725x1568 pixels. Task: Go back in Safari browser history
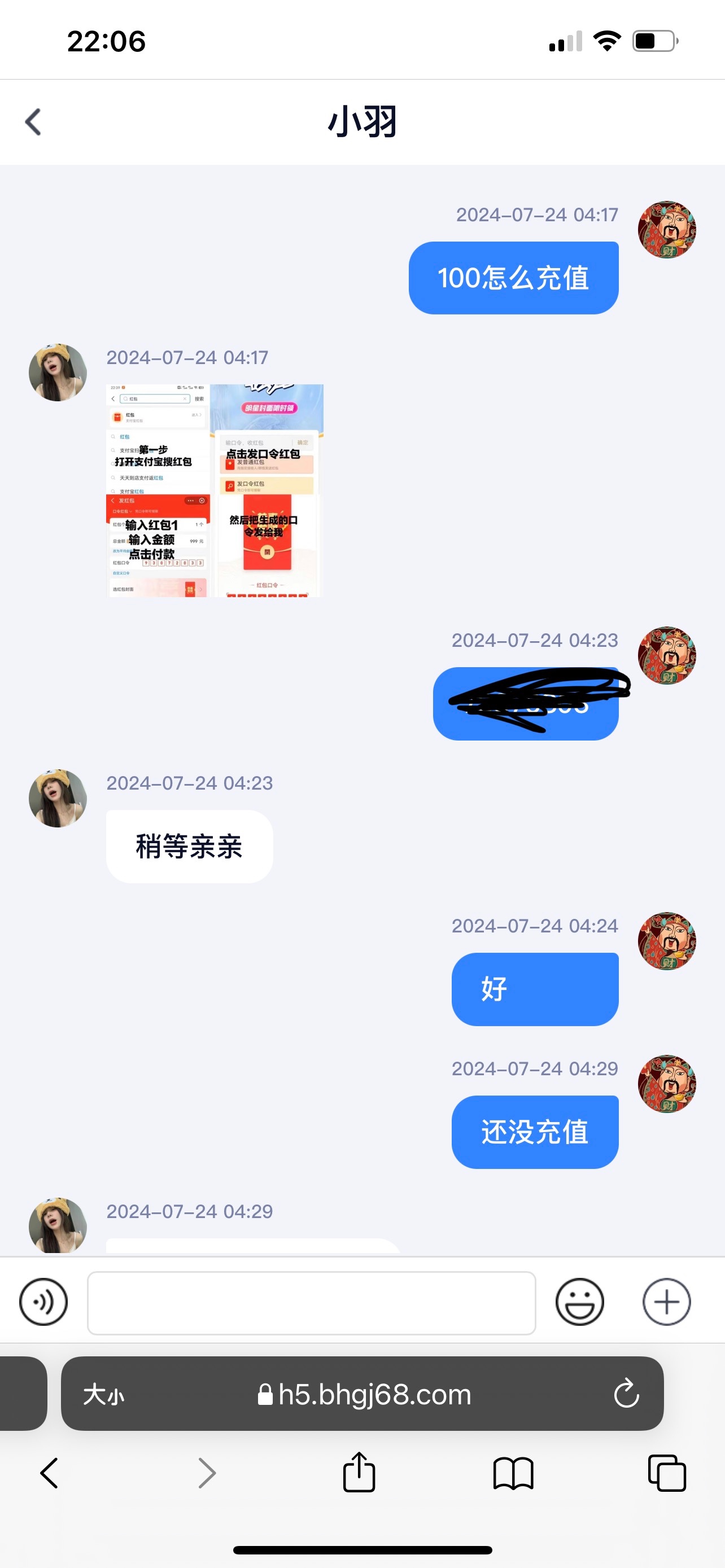[x=49, y=1473]
